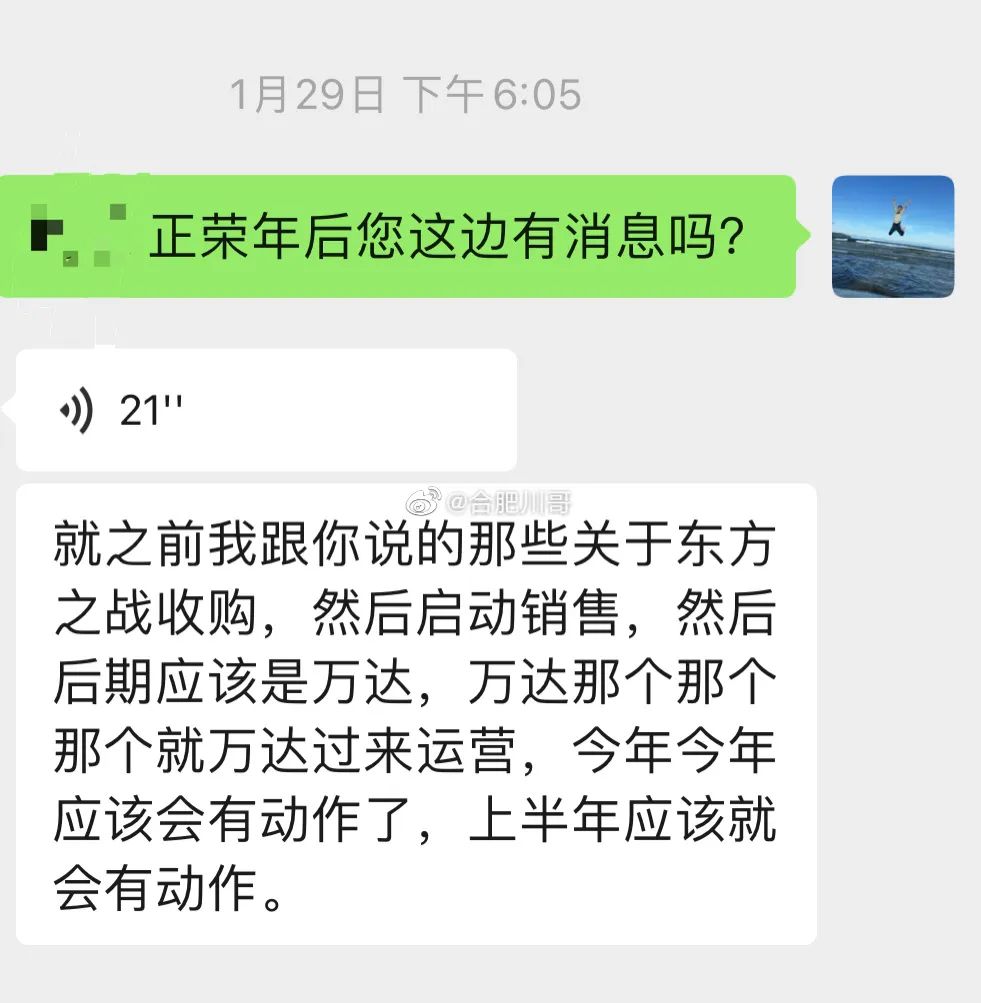981x1003 pixels.
Task: Click the speaker waves on the audio bubble
Action: (x=78, y=409)
